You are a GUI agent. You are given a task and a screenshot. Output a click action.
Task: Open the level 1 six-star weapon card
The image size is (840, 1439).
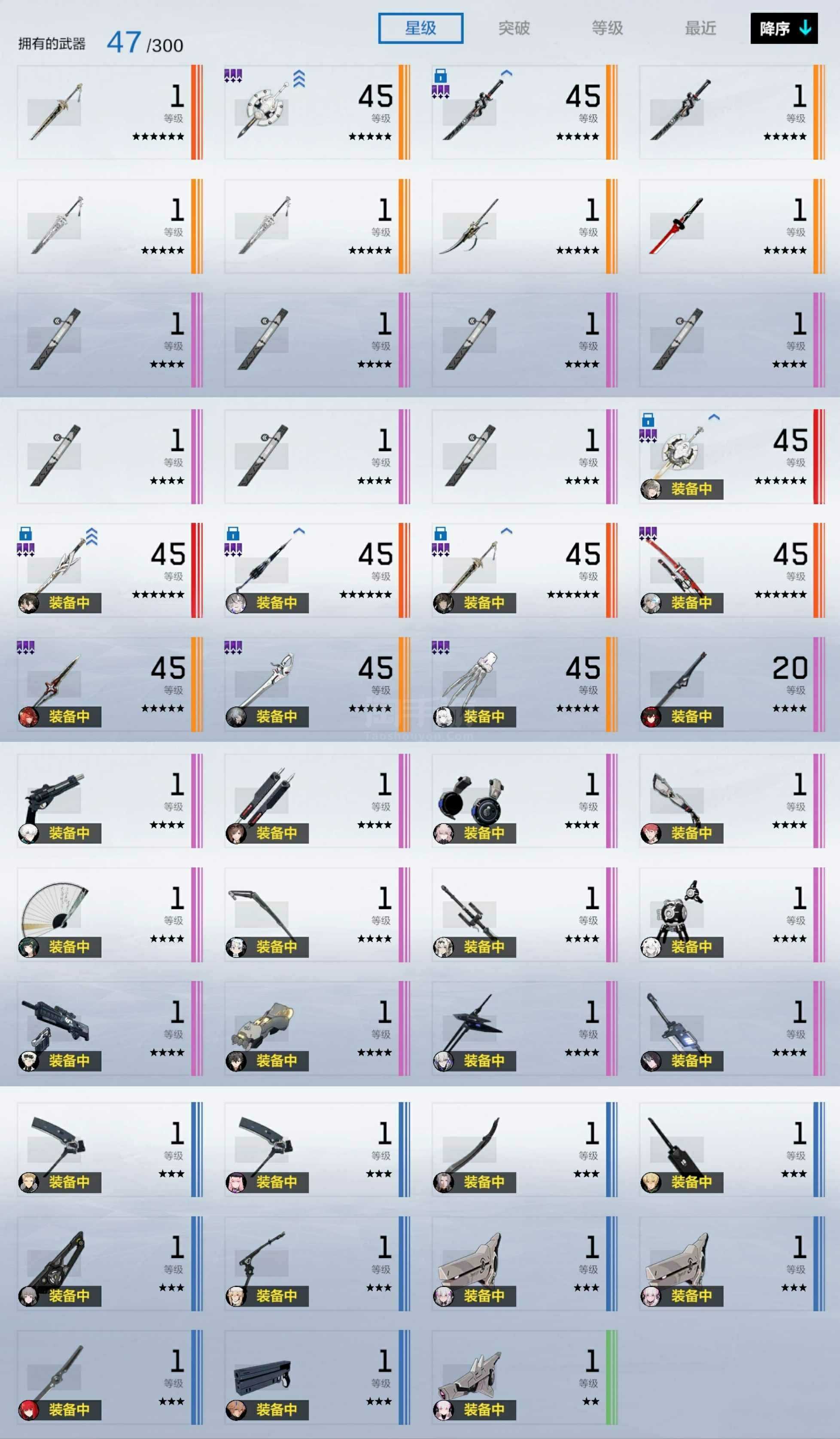click(x=110, y=112)
